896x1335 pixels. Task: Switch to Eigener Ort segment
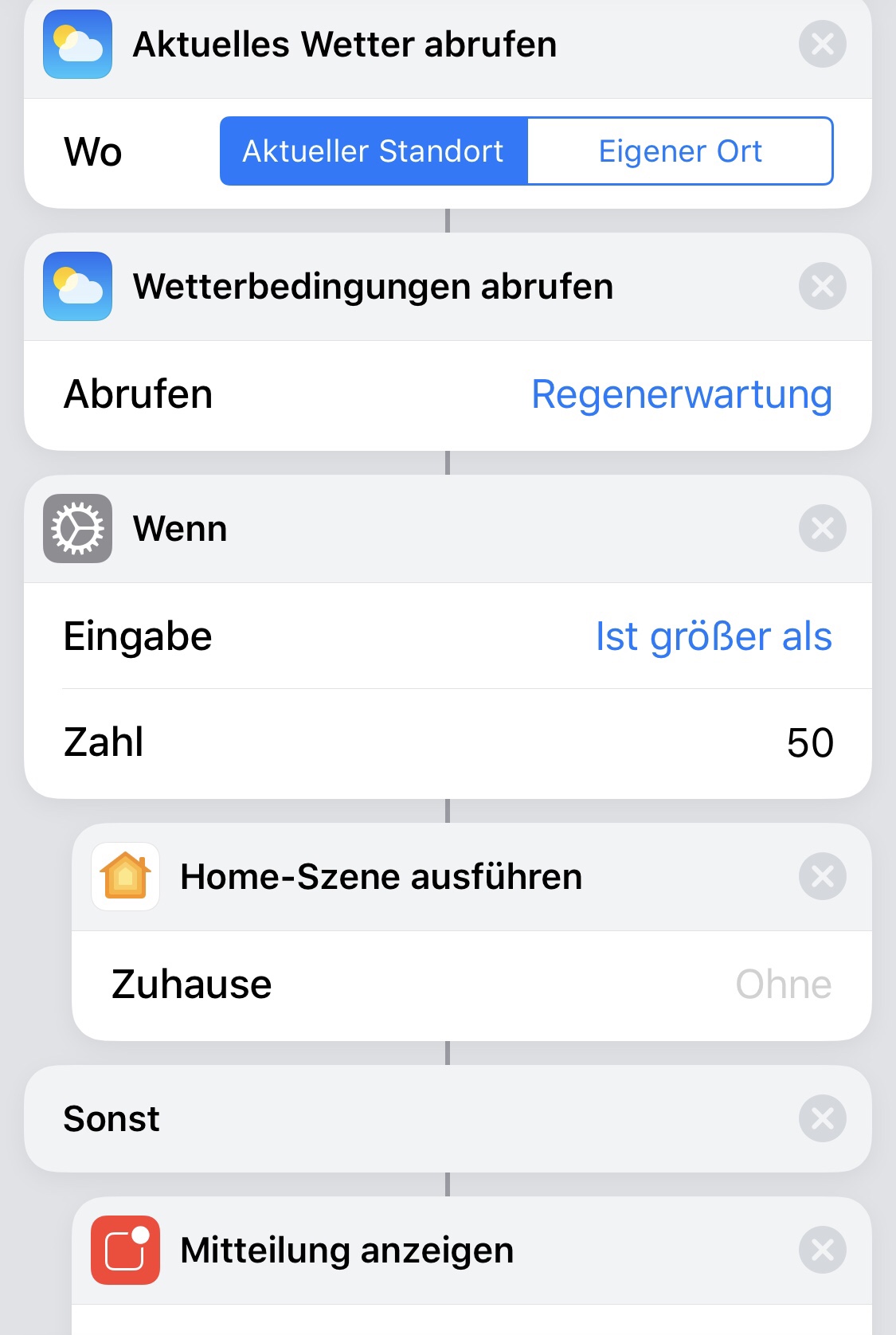coord(680,151)
